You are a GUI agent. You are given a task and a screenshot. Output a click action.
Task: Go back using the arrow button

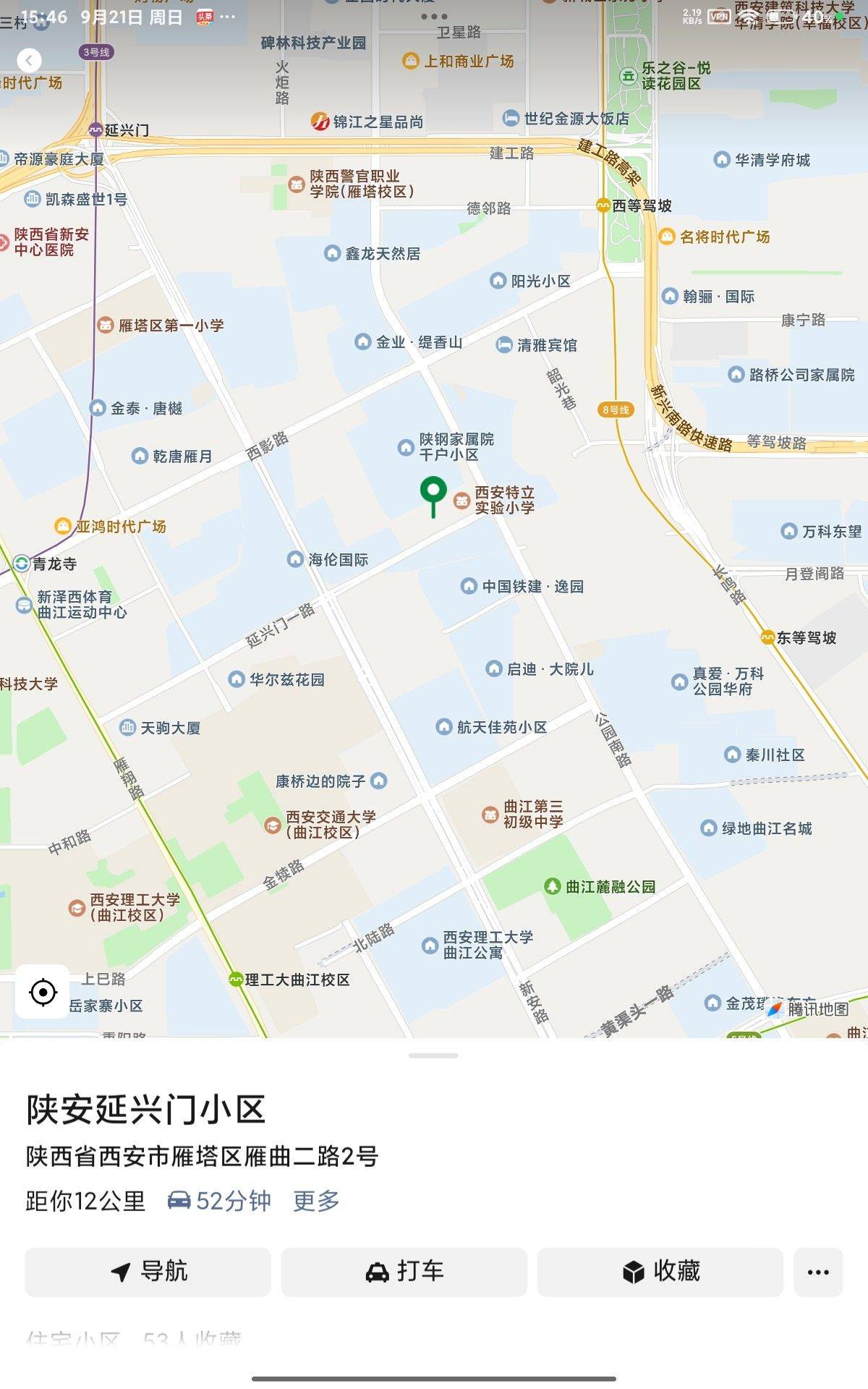(x=29, y=60)
